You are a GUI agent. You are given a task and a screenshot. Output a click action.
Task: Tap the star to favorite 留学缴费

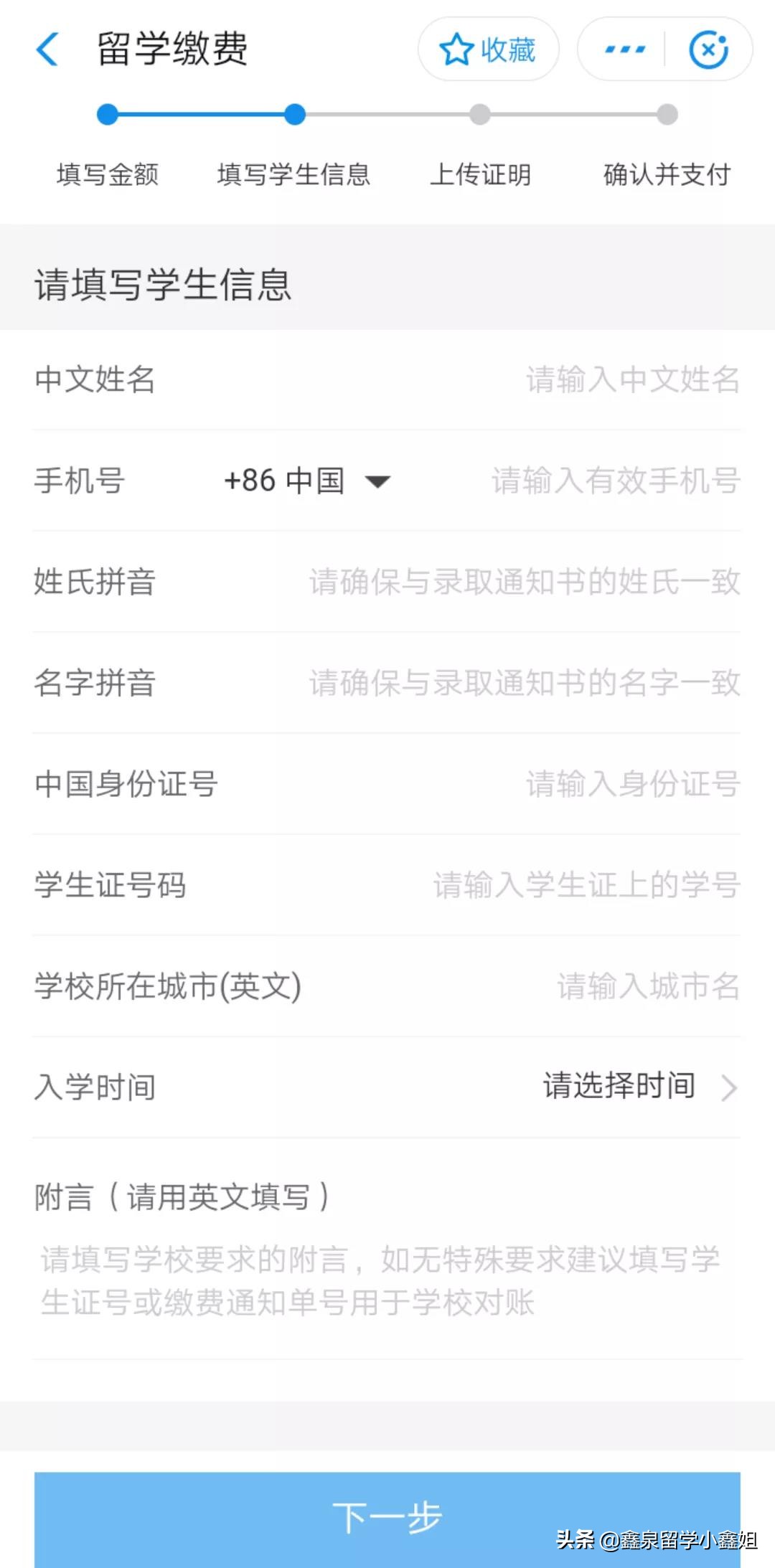[x=454, y=49]
